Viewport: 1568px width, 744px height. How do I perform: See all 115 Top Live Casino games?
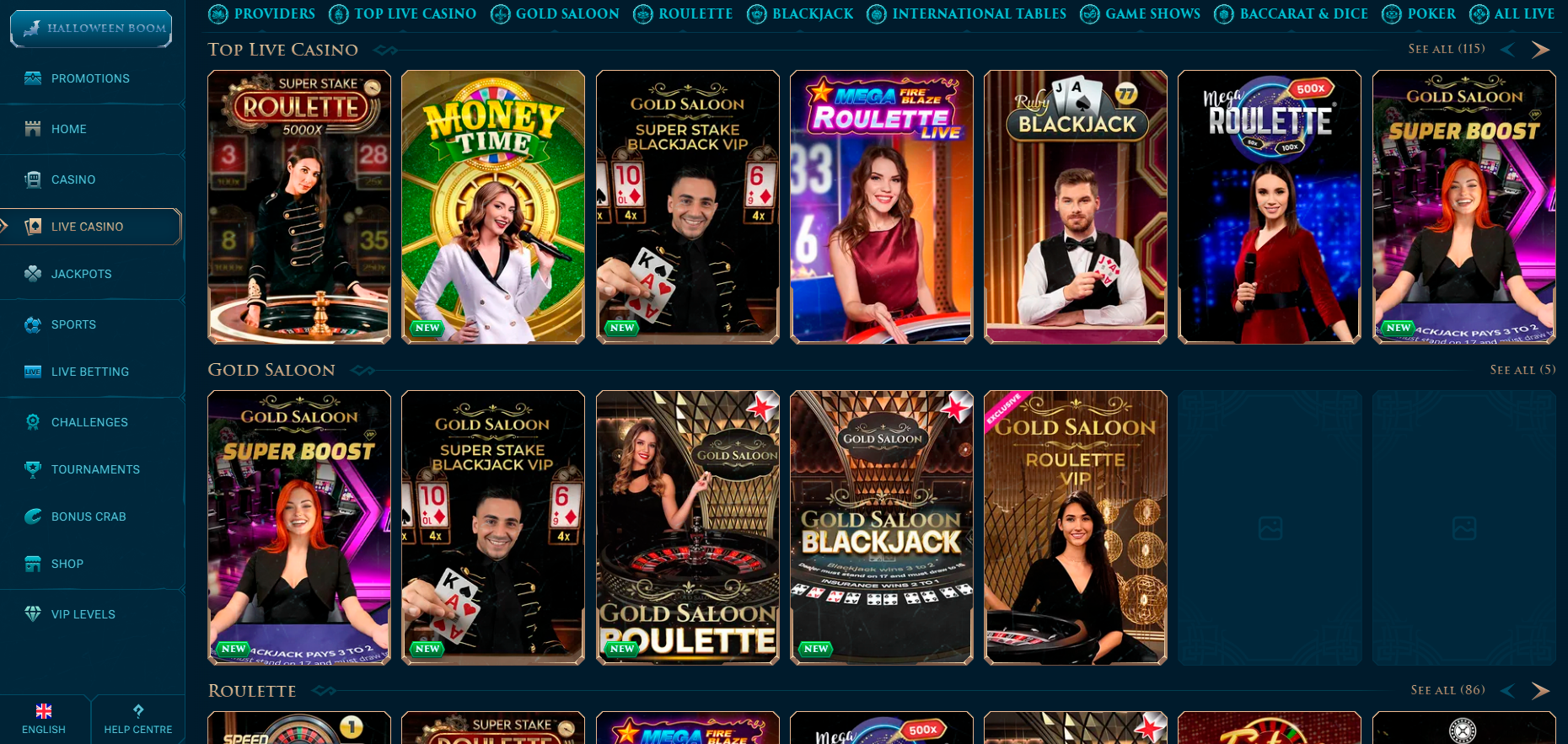coord(1447,49)
